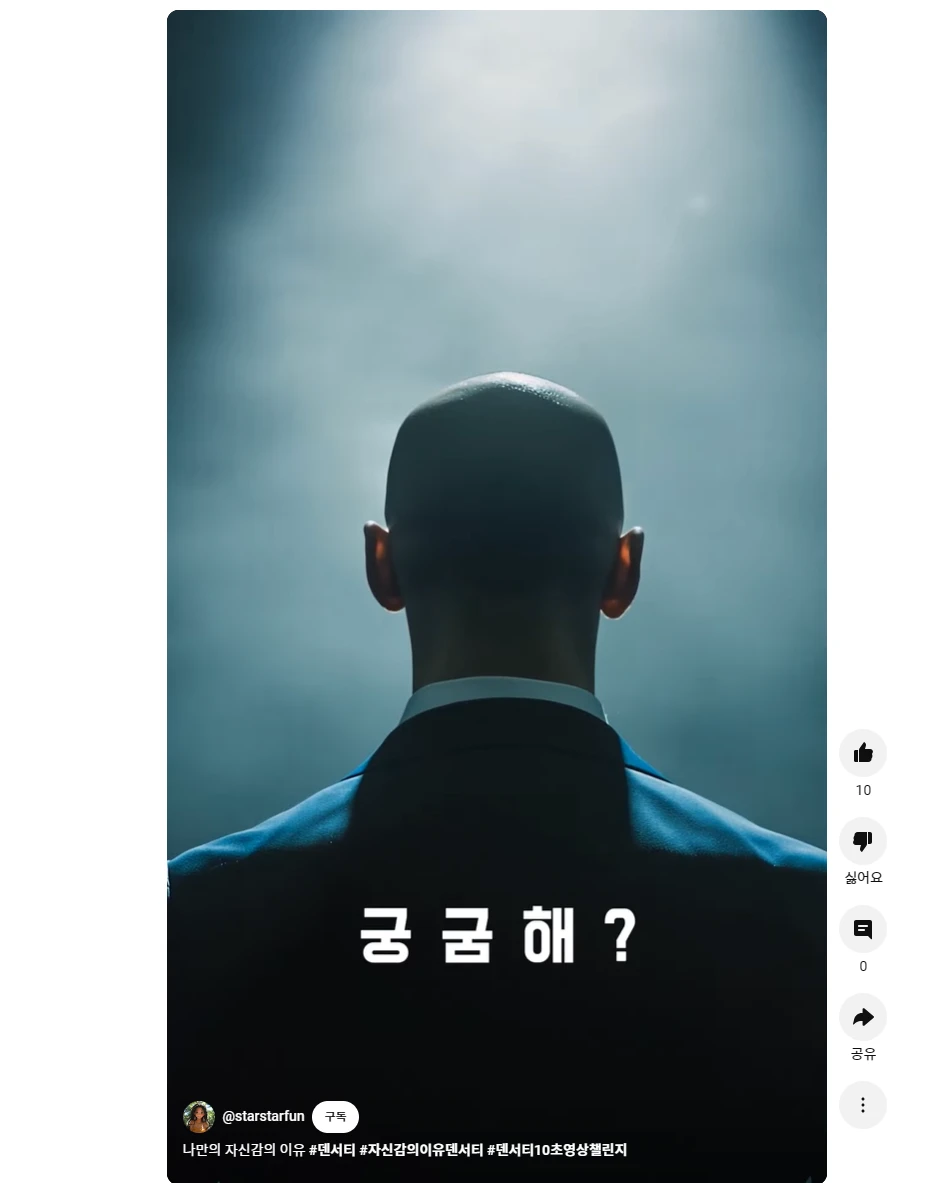Like this Short video
Screen dimensions: 951x1183
pyautogui.click(x=862, y=753)
